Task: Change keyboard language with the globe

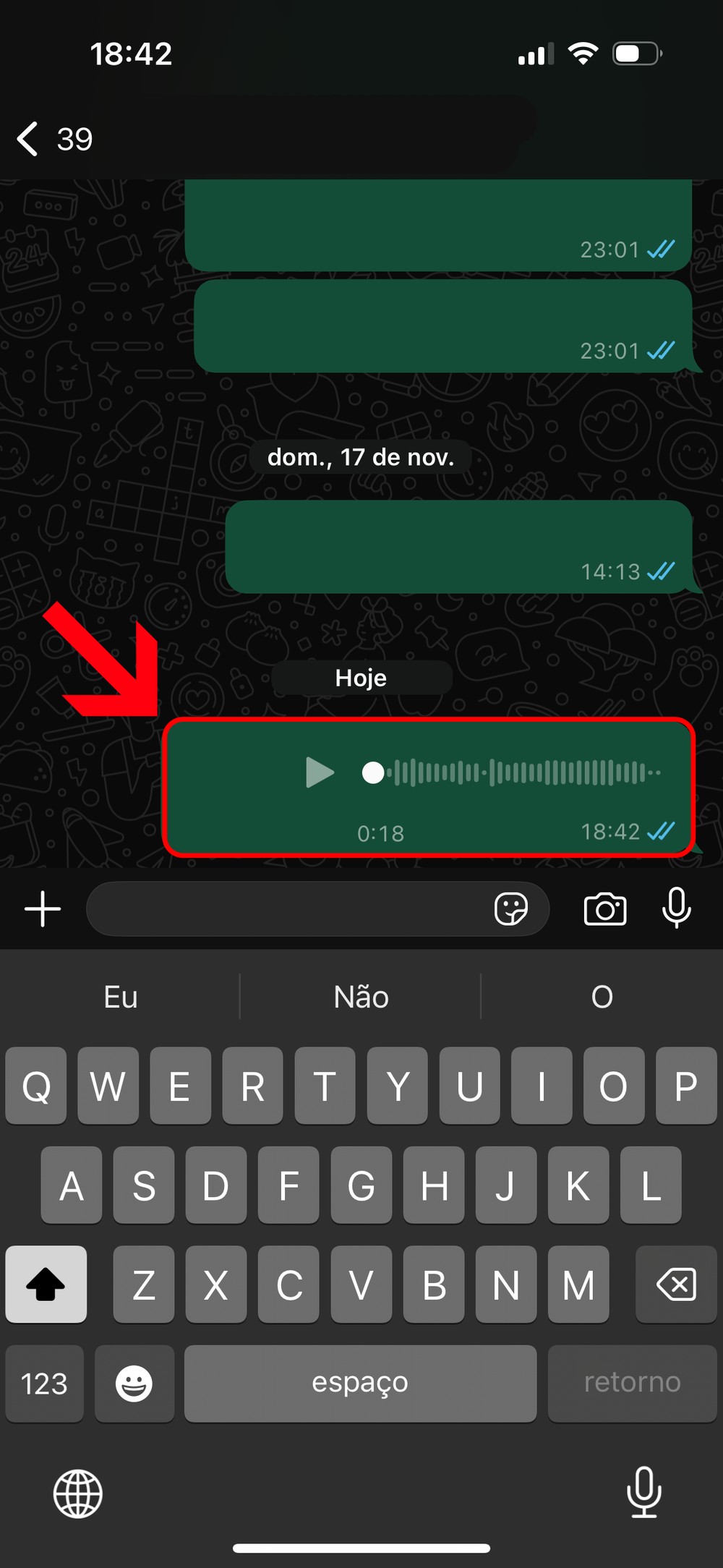Action: click(78, 1494)
